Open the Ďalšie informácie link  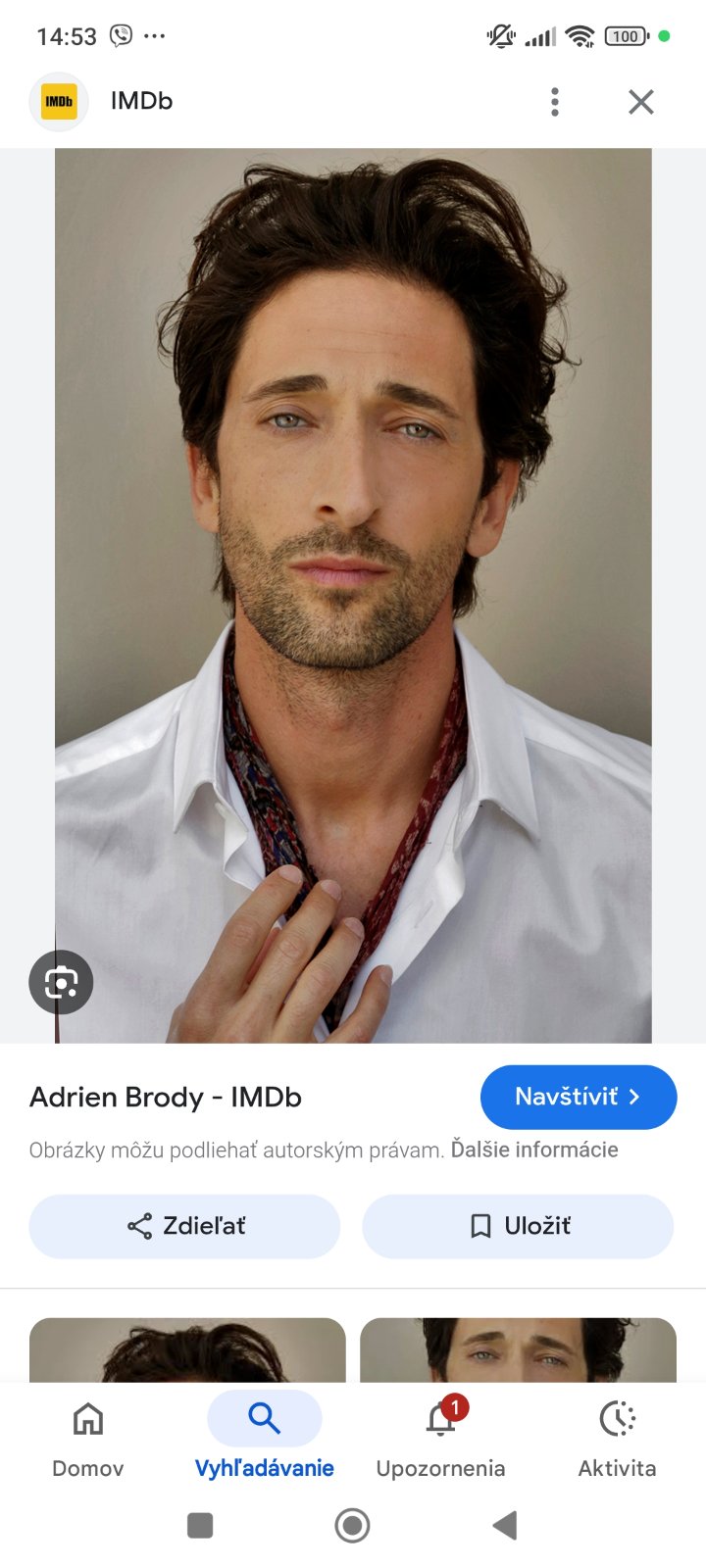pos(534,1150)
